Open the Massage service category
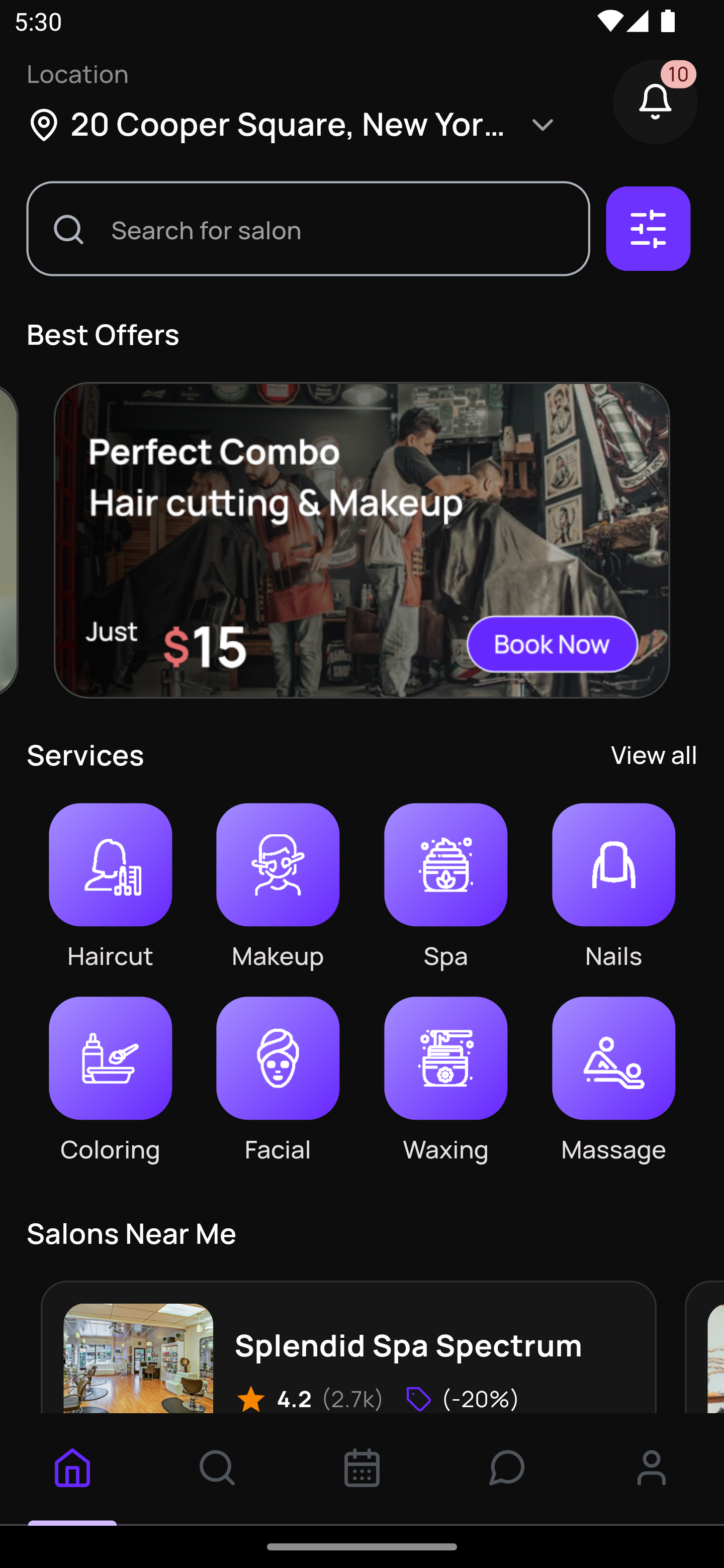This screenshot has height=1568, width=724. pyautogui.click(x=613, y=1059)
